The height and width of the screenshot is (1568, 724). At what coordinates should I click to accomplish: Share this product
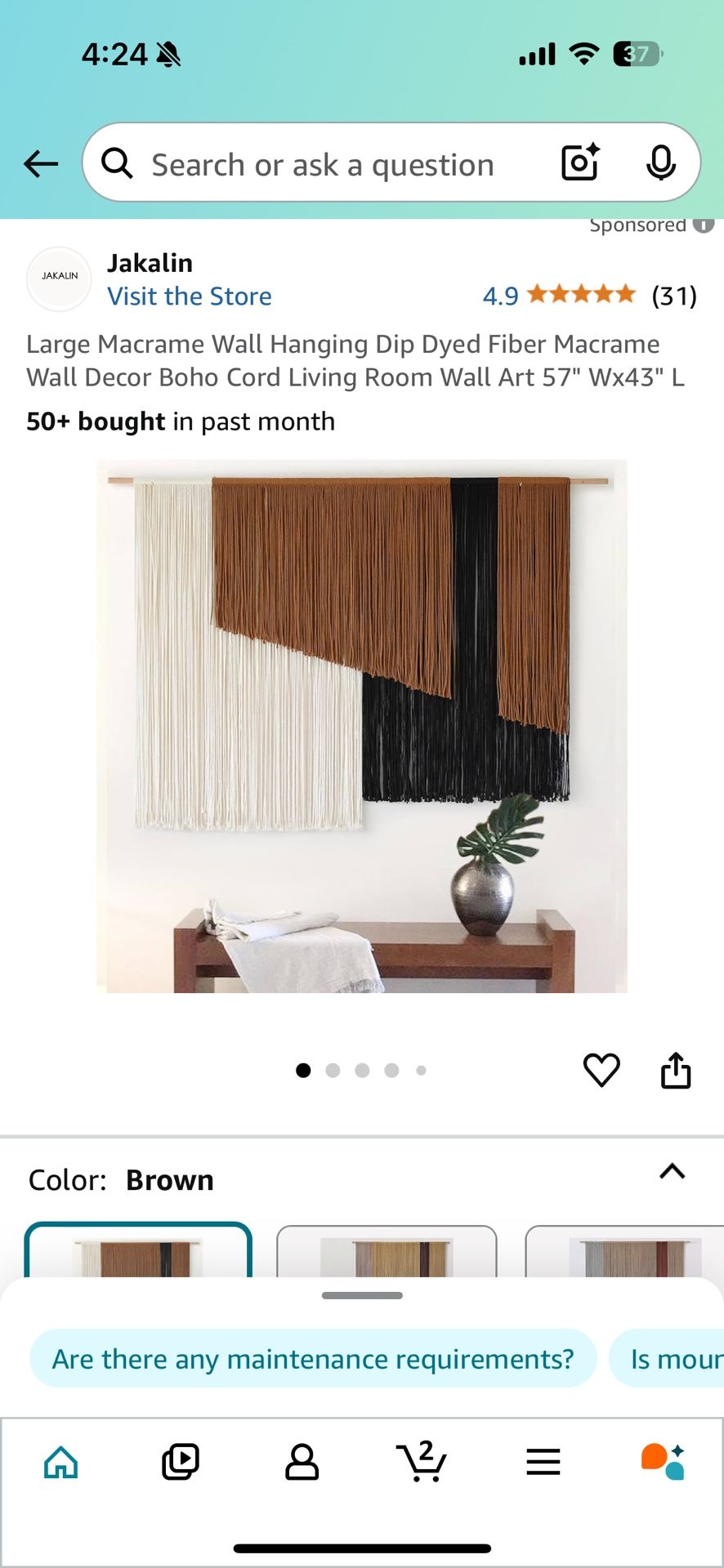[x=675, y=1070]
